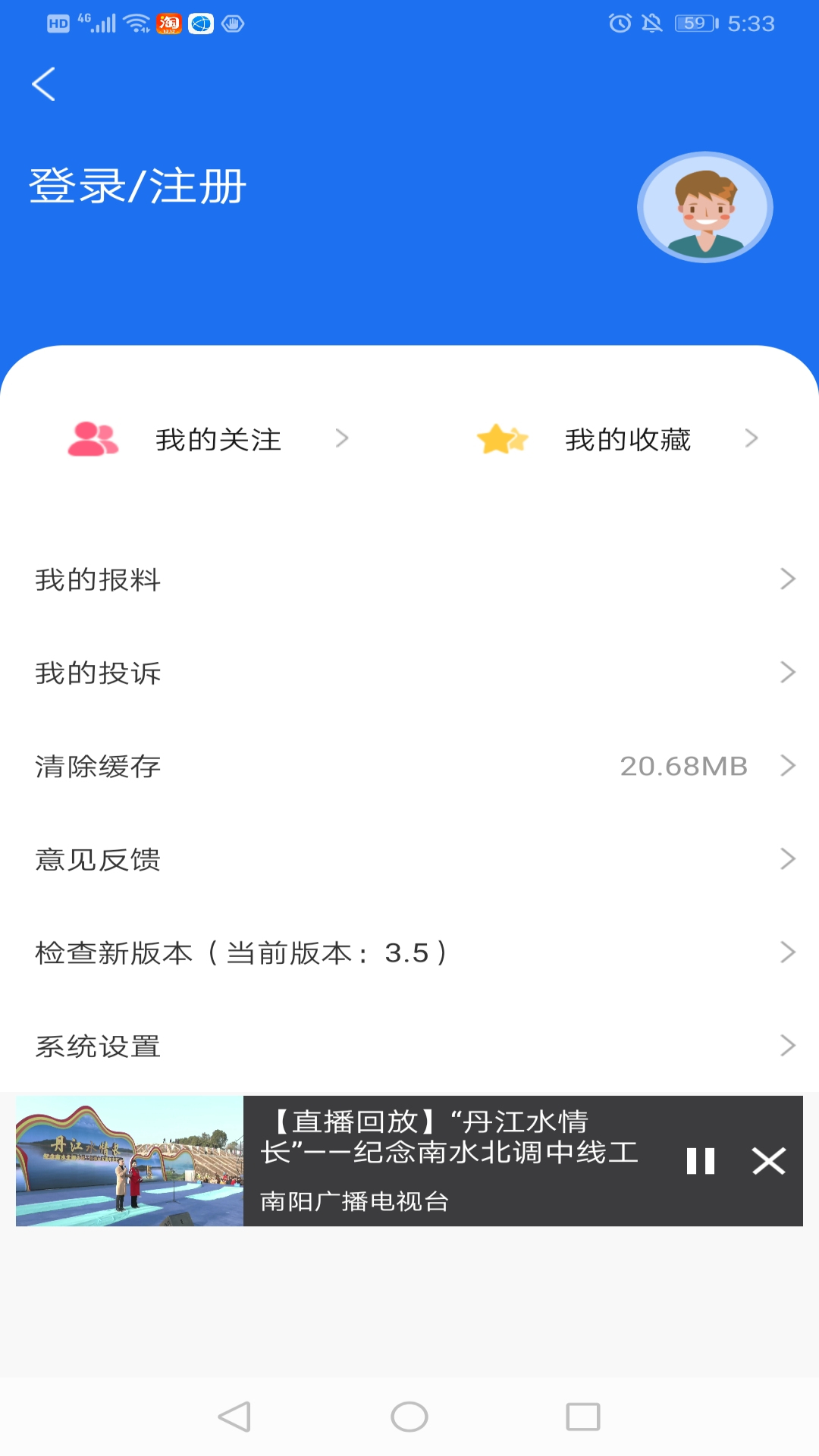This screenshot has width=819, height=1456.
Task: Expand 系统设置 using its chevron
Action: 787,1046
